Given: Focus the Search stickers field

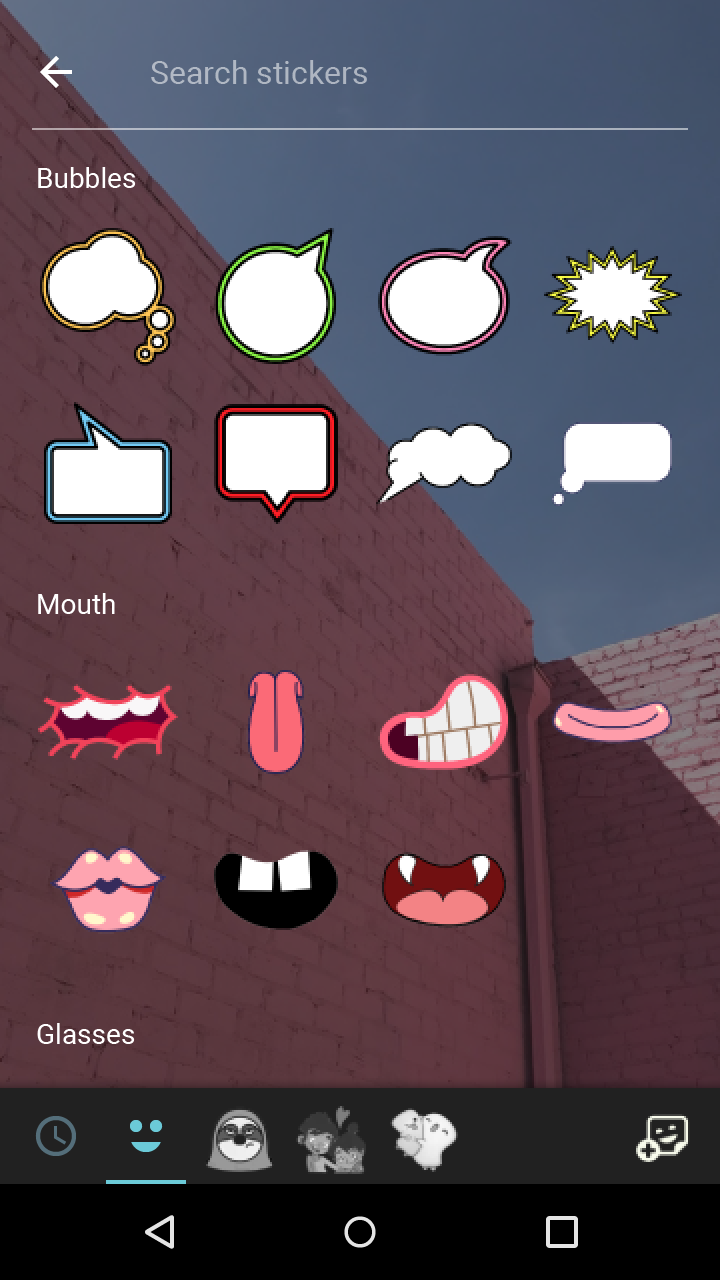Looking at the screenshot, I should 400,73.
